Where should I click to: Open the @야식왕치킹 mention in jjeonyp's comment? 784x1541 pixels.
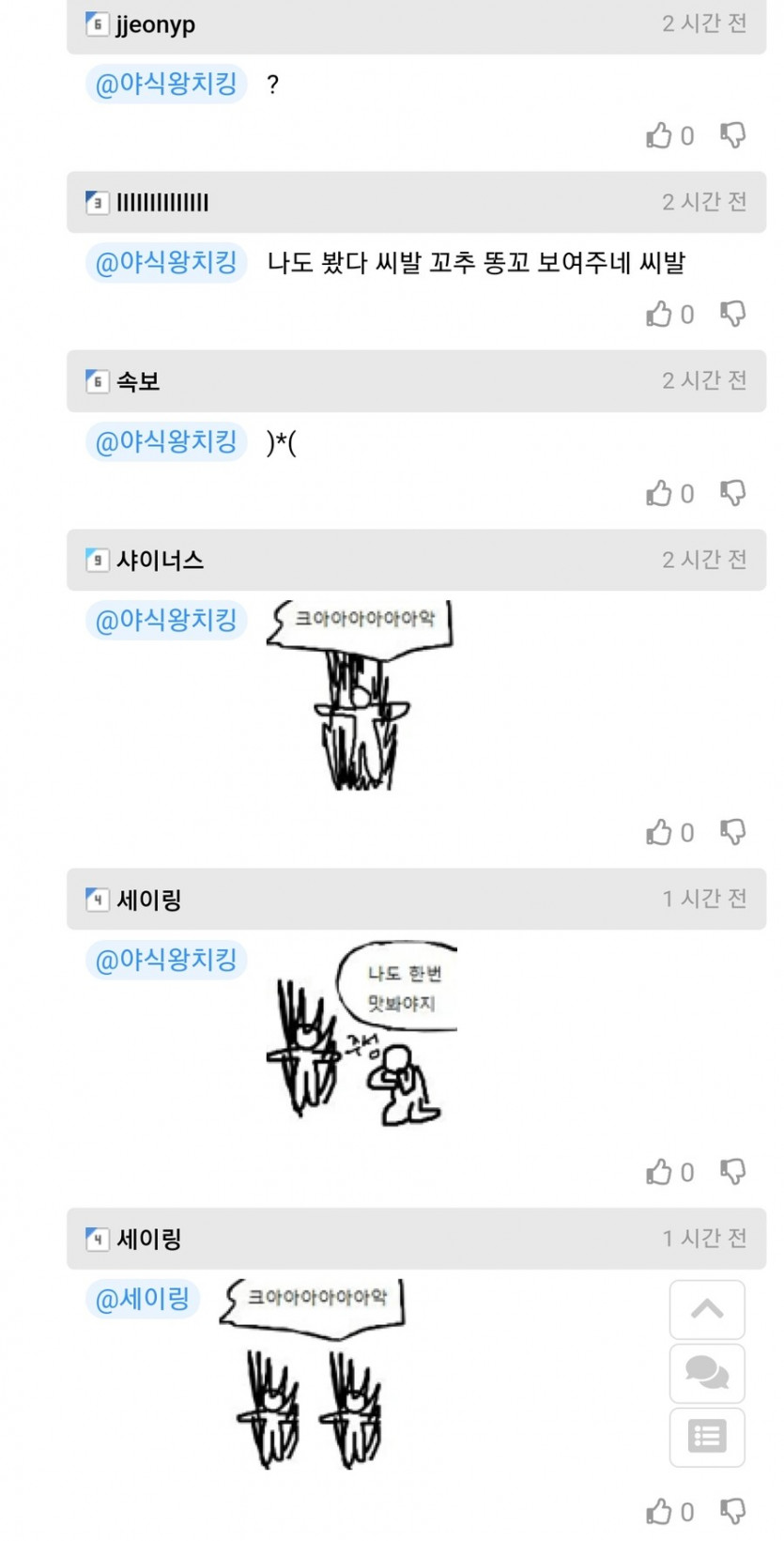click(x=166, y=85)
